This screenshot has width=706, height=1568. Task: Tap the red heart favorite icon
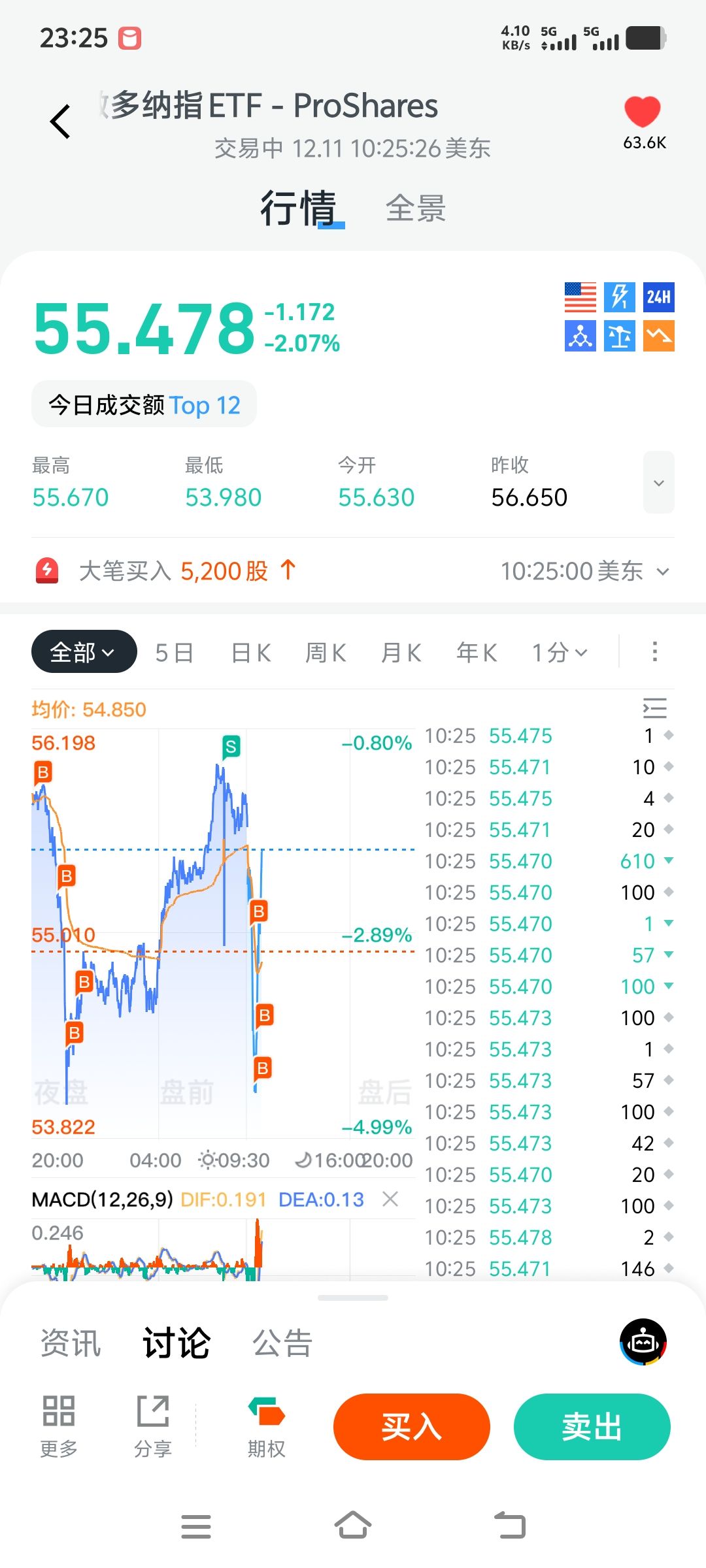point(643,112)
